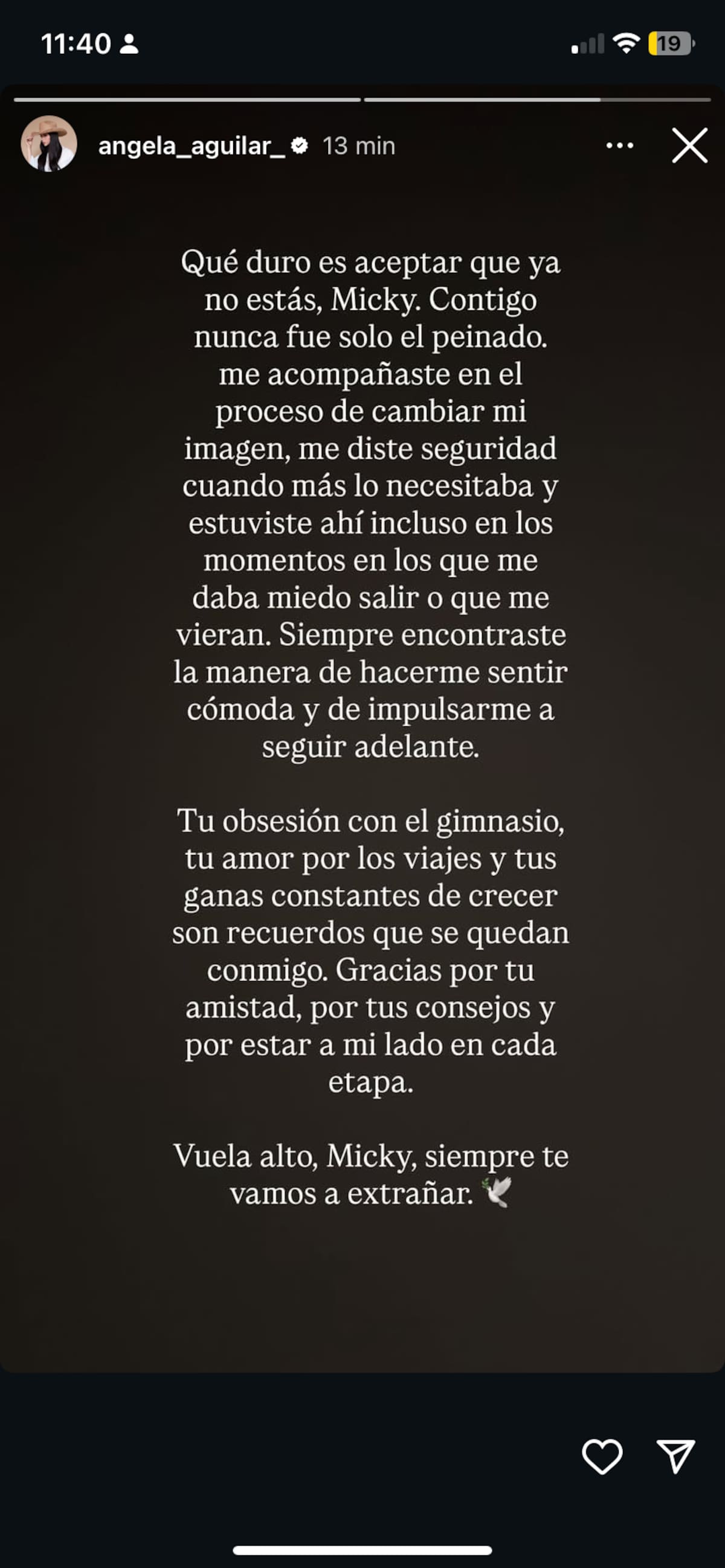
Task: Share the story via the paper plane
Action: click(x=675, y=1457)
